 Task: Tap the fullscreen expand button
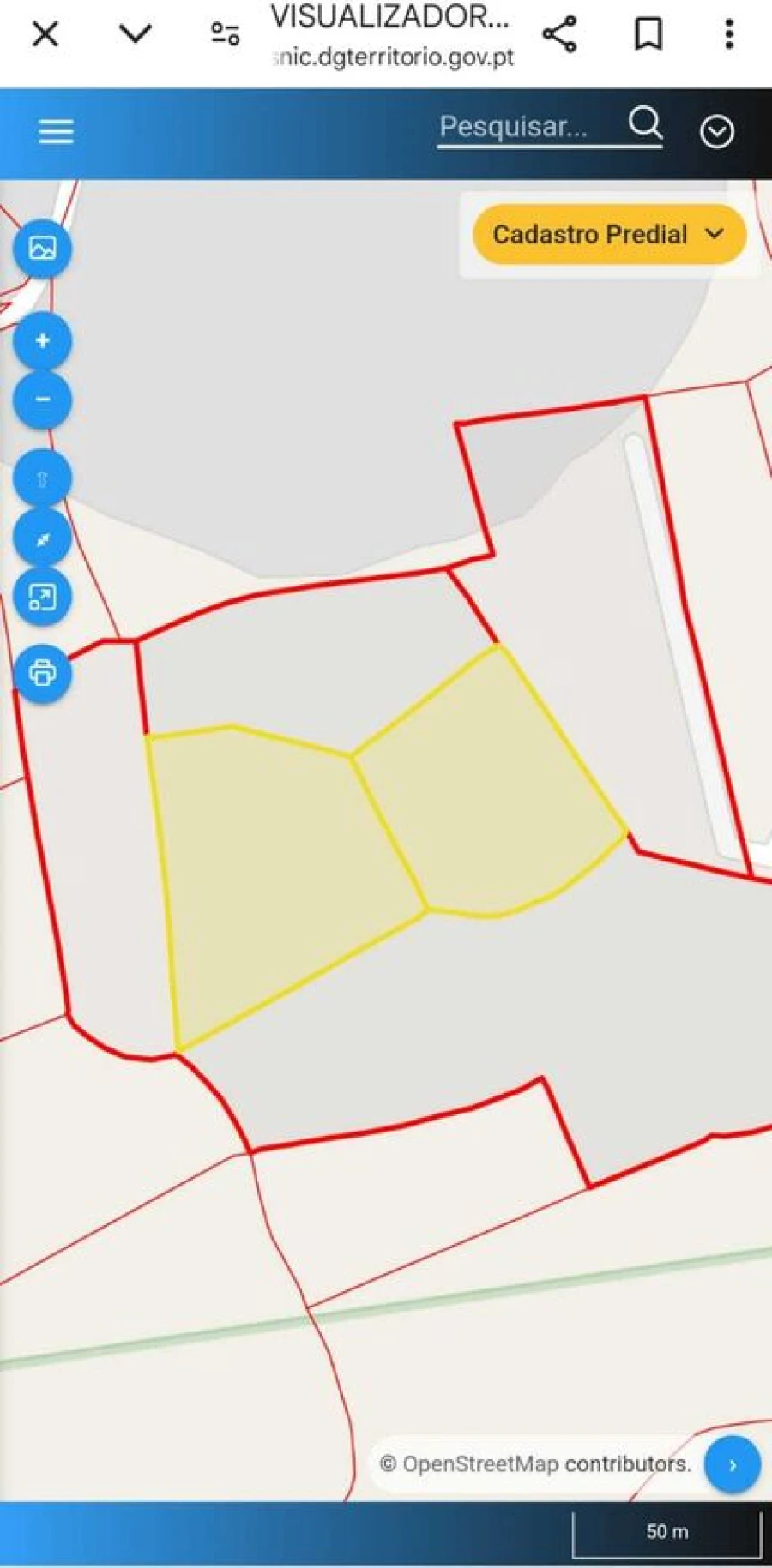coord(43,597)
